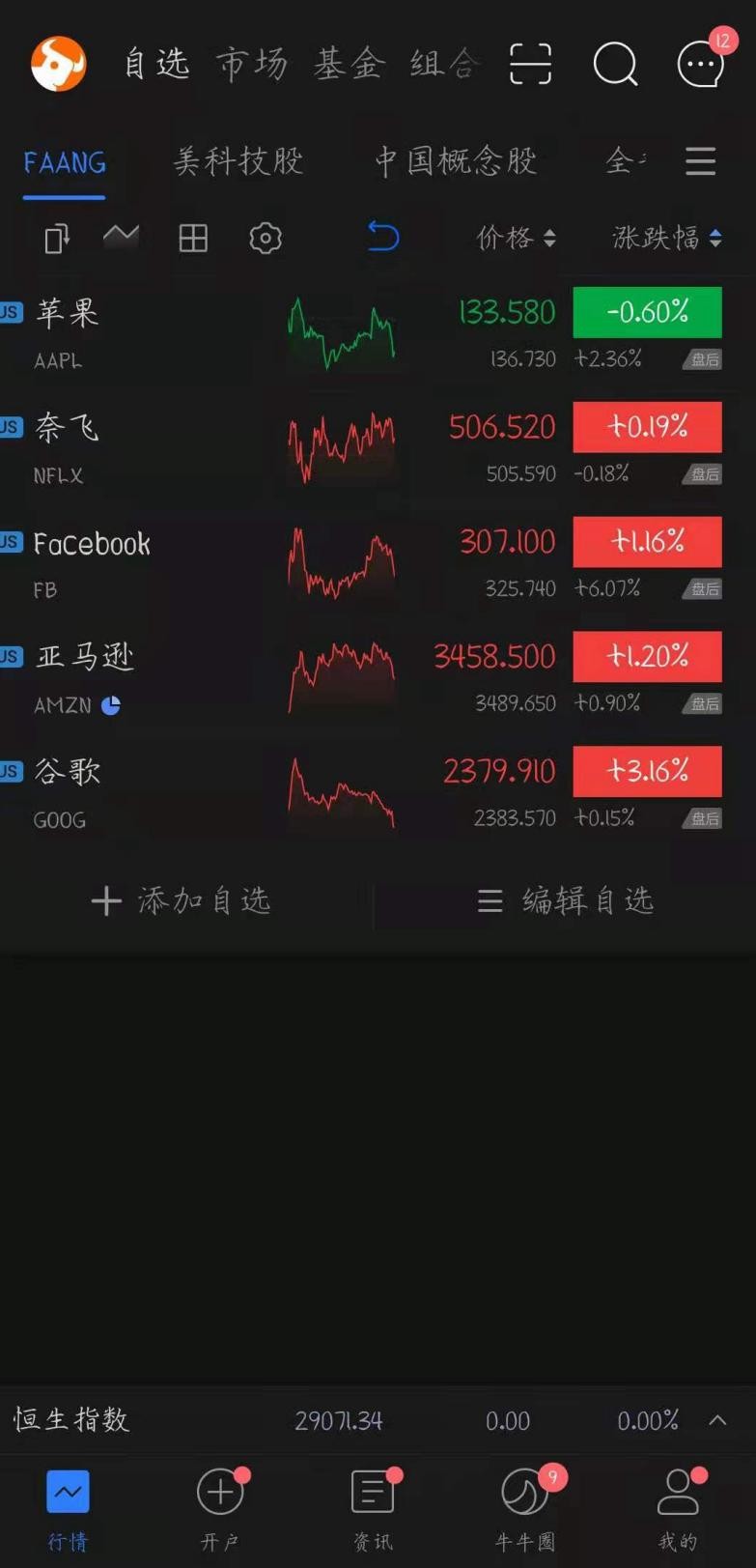The image size is (756, 1568).
Task: Open messages with 12 badge
Action: [702, 64]
